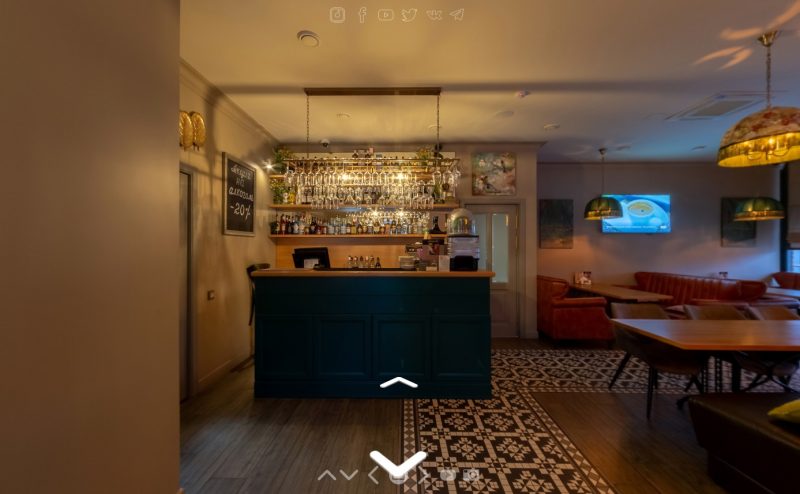Tap the camera screenshot icon in toolbar

[471, 474]
